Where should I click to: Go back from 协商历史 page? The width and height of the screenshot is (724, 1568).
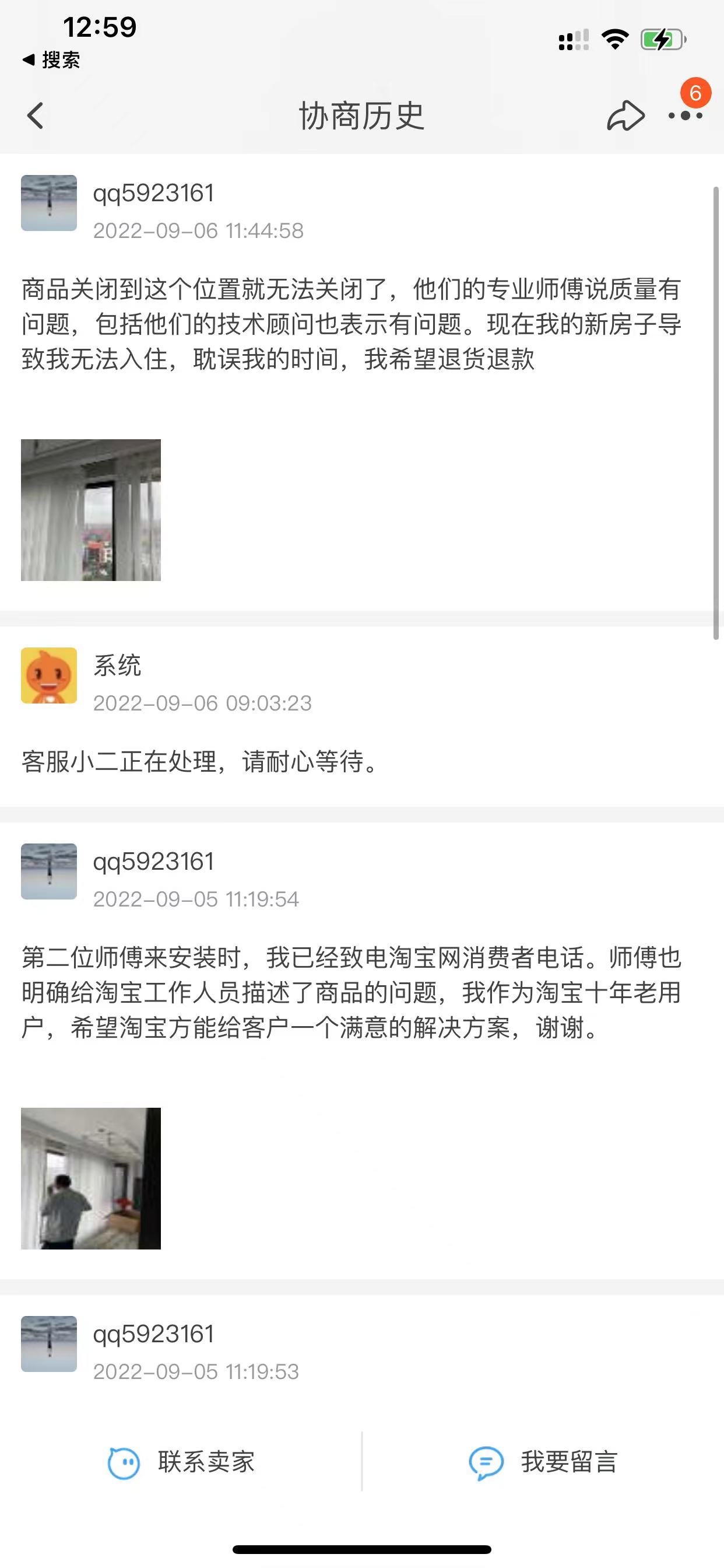[36, 116]
